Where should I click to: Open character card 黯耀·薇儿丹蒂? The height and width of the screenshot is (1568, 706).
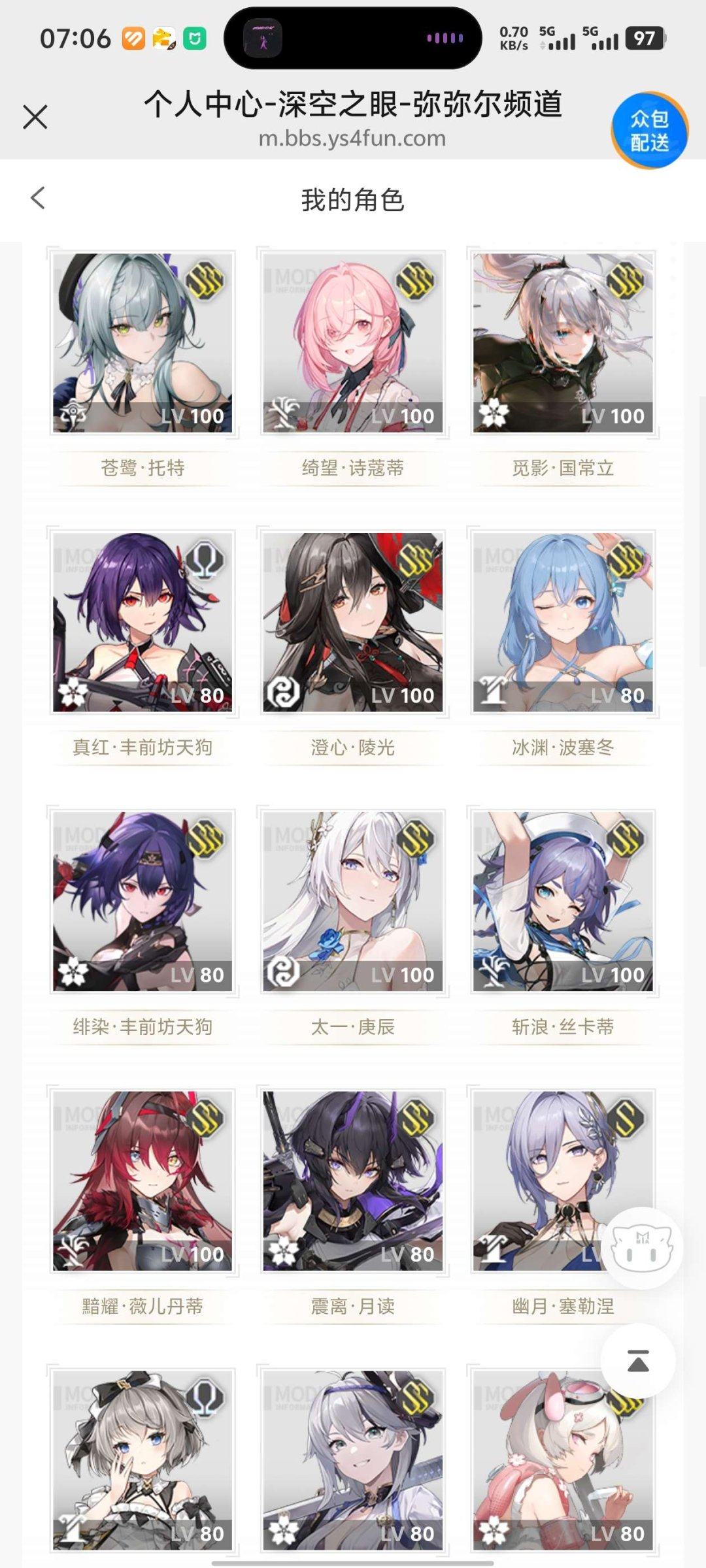(x=143, y=1181)
